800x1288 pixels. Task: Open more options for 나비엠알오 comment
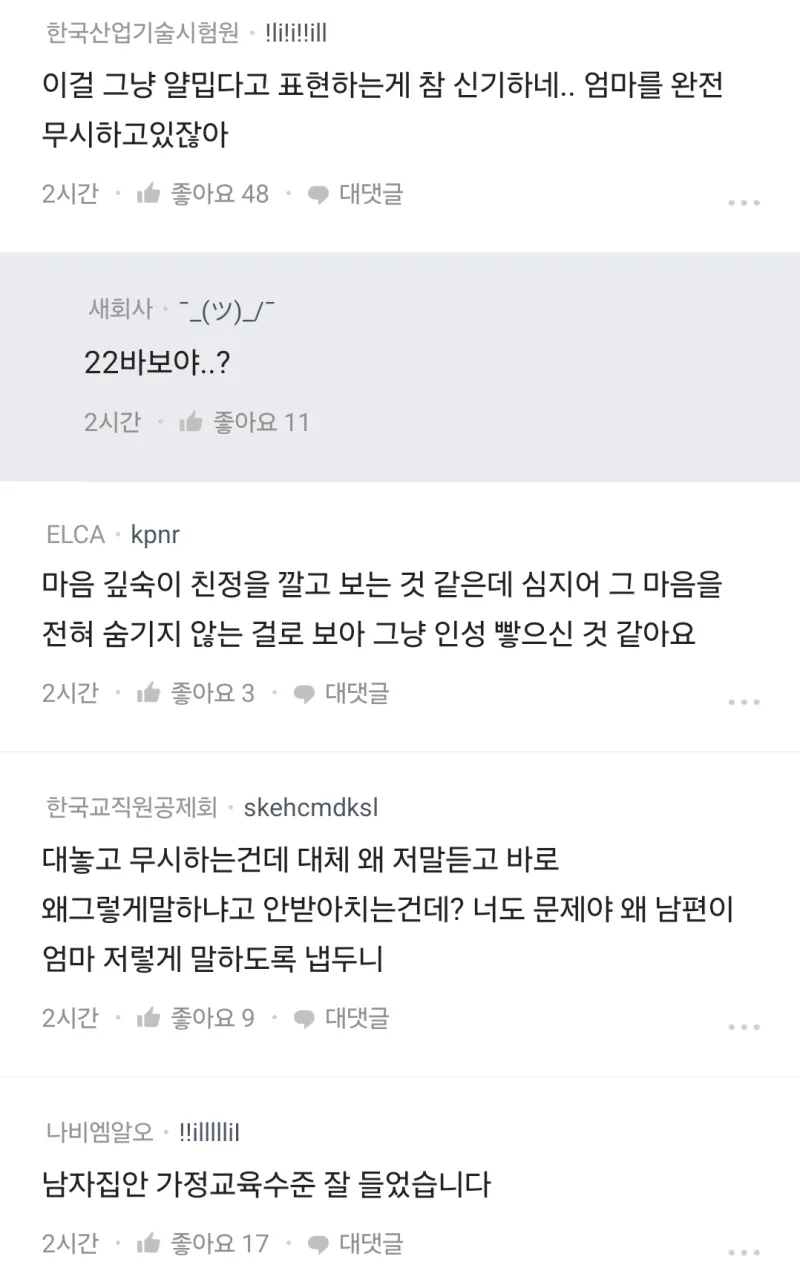744,1253
